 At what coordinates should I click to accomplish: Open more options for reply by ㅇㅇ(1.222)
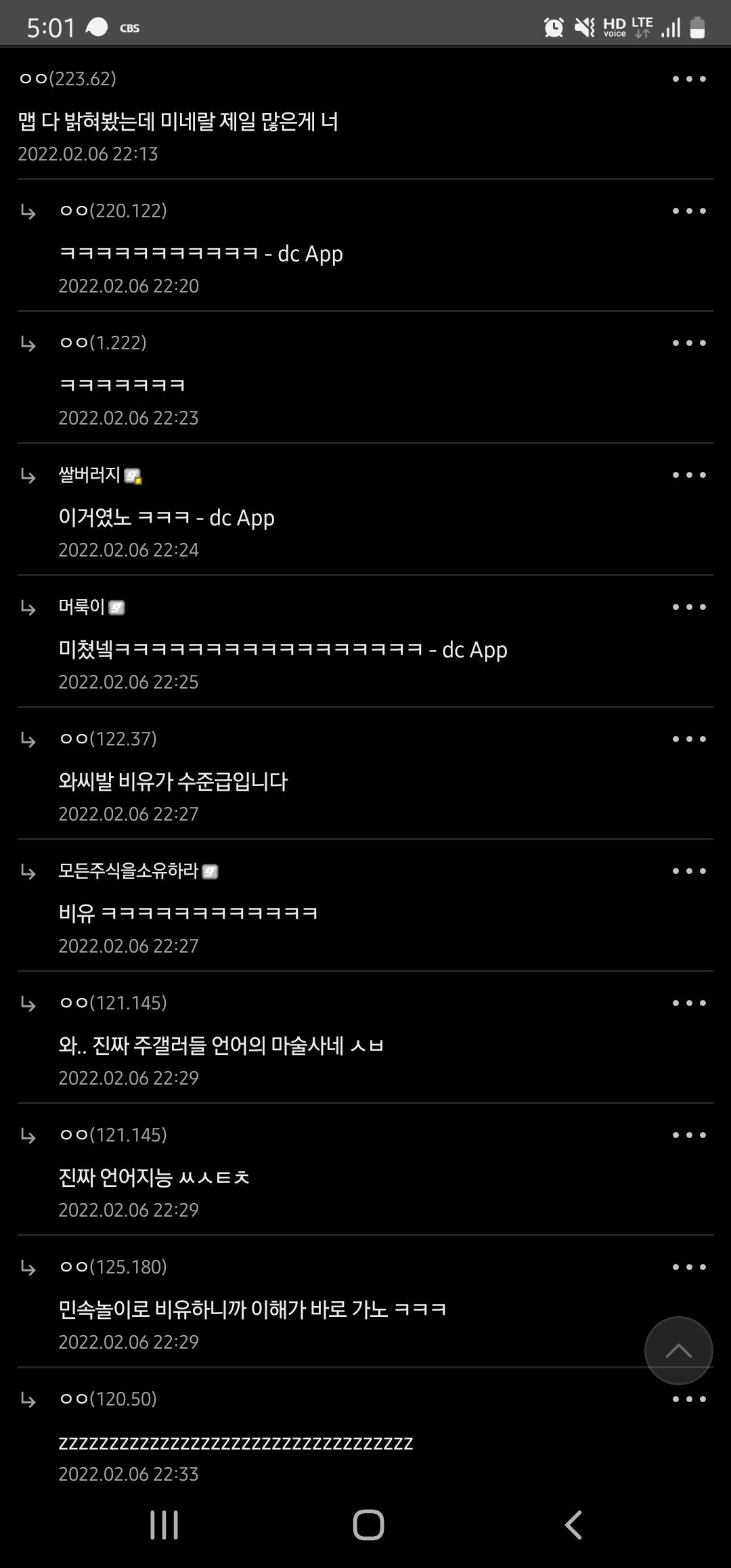[x=689, y=343]
